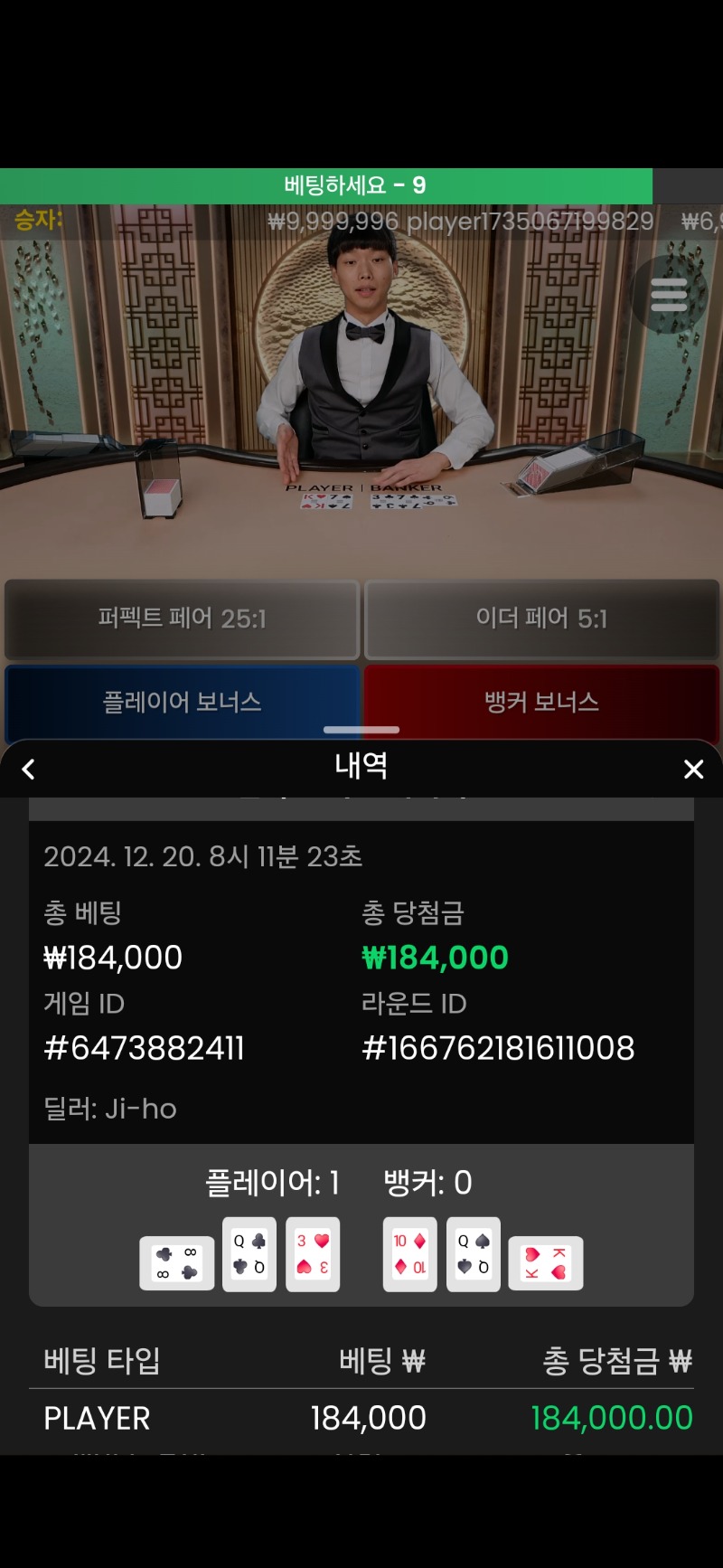Go back from the 내역 panel

(28, 770)
